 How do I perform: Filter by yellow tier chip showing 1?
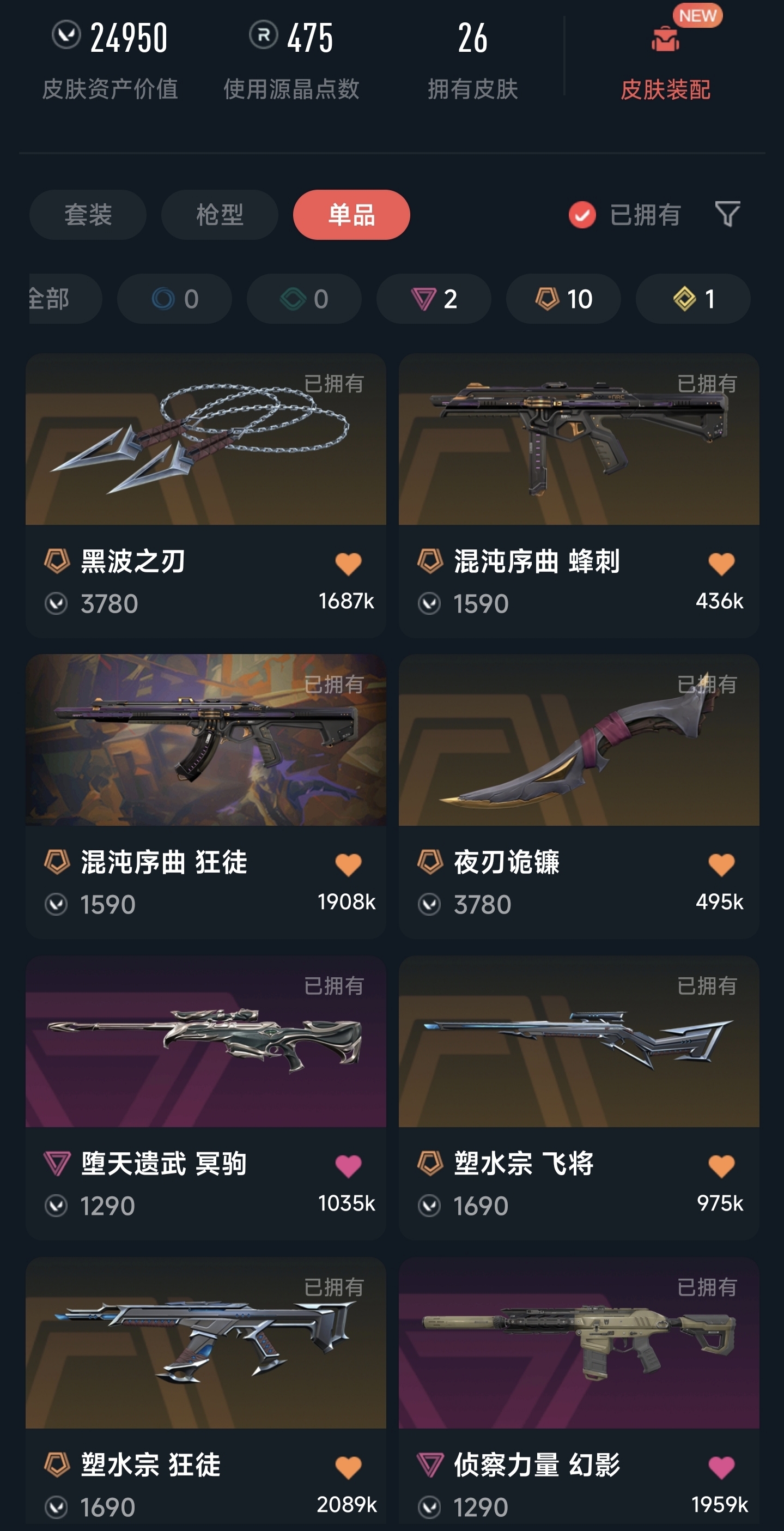(692, 298)
